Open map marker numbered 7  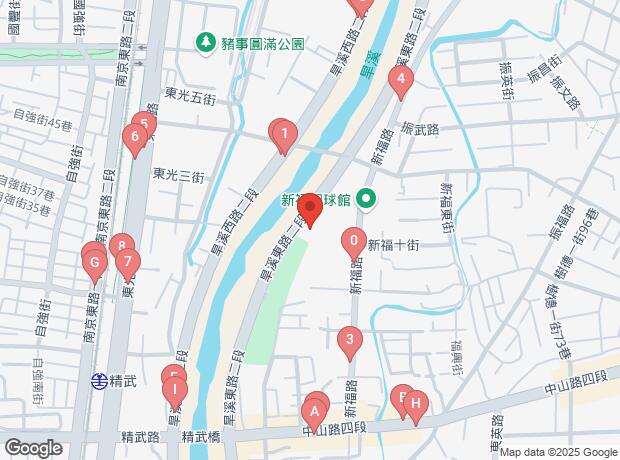127,263
